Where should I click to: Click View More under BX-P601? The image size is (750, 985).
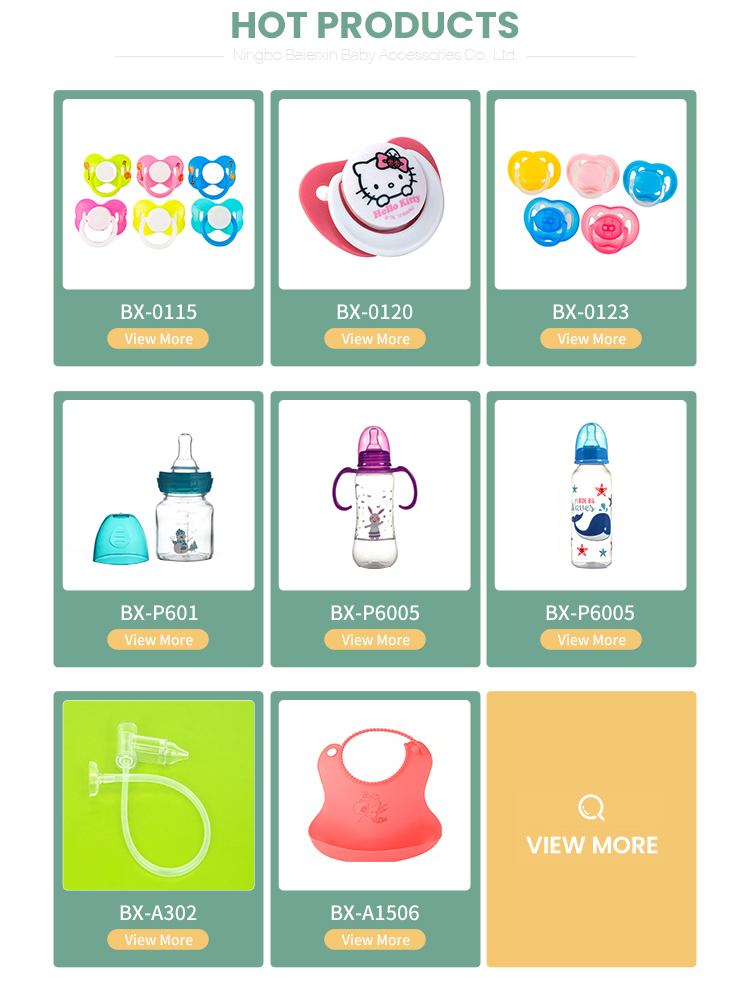point(157,639)
